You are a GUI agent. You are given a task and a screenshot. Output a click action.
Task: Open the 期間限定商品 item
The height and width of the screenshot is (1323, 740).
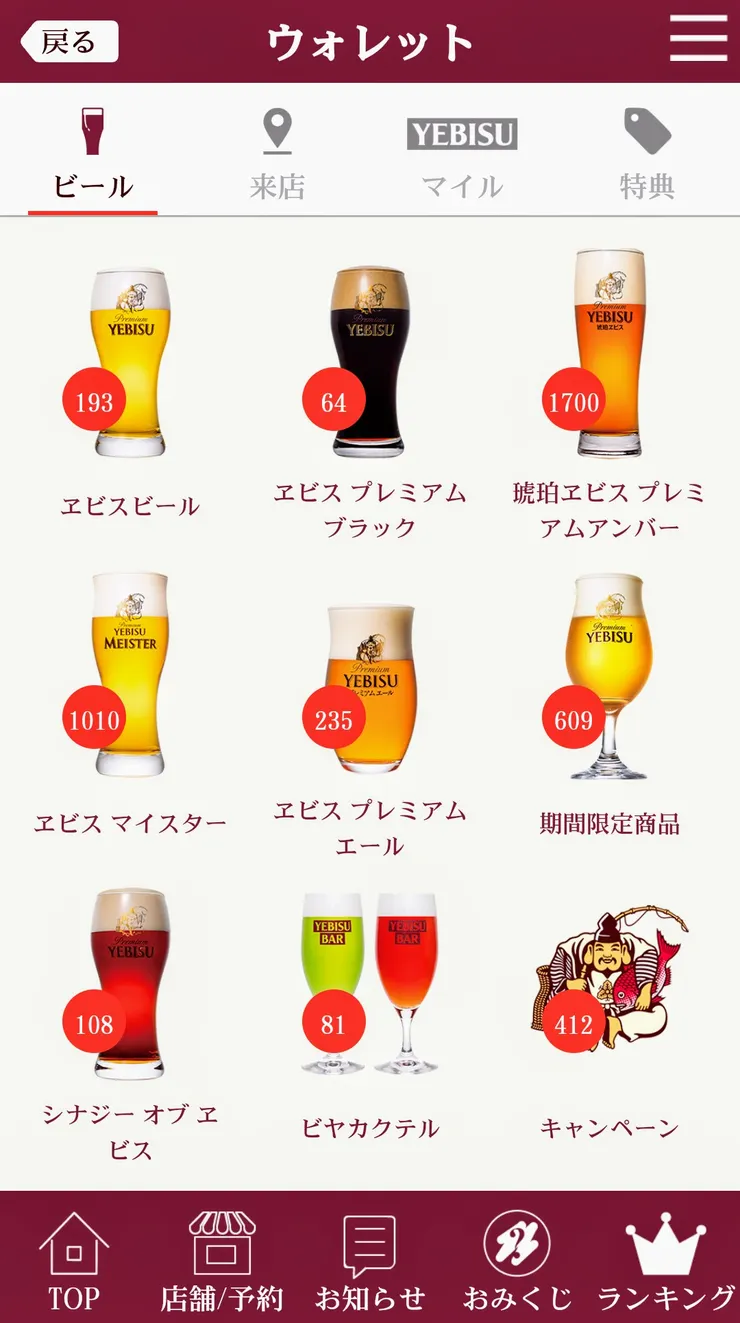click(609, 705)
